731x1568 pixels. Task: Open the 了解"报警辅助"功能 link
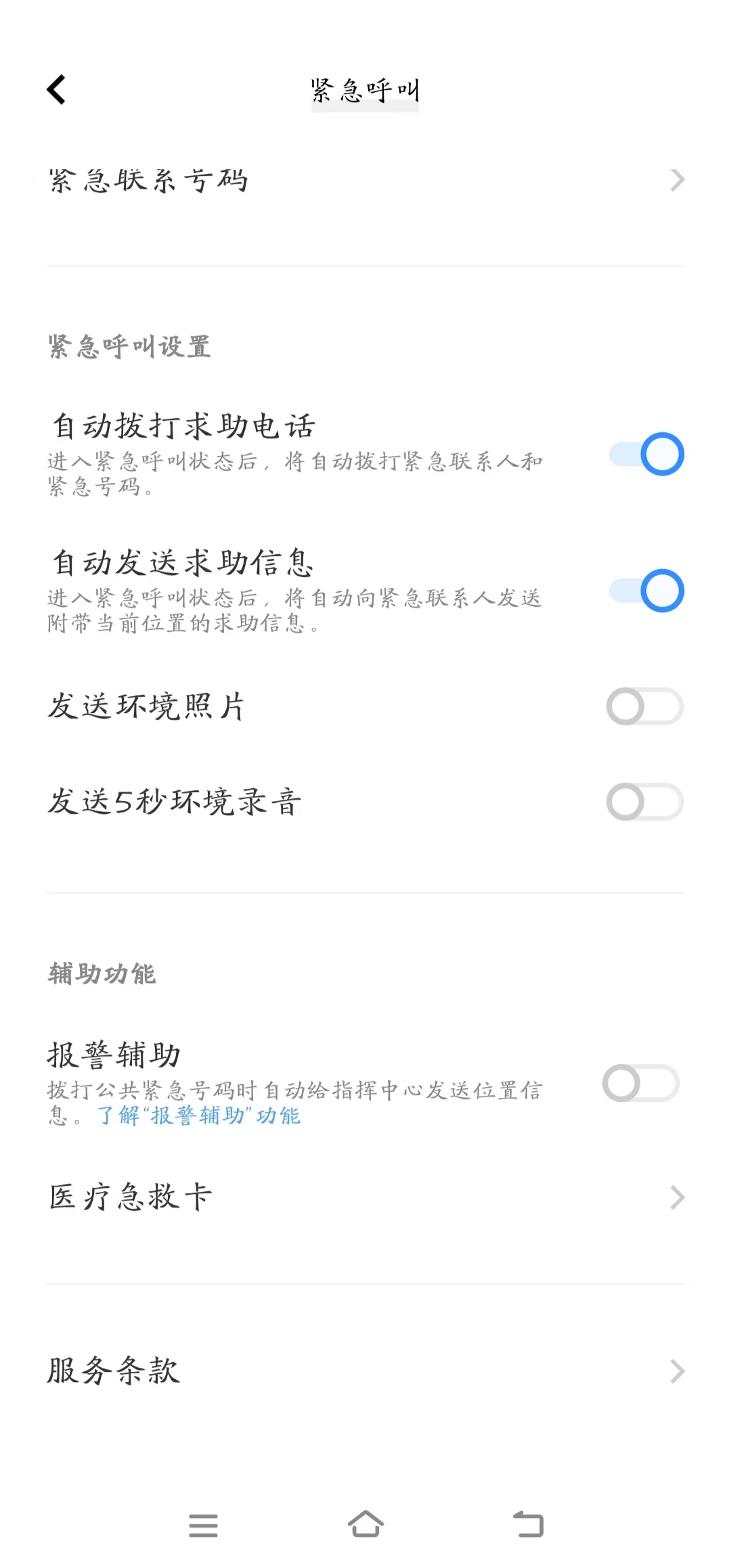coord(199,1115)
